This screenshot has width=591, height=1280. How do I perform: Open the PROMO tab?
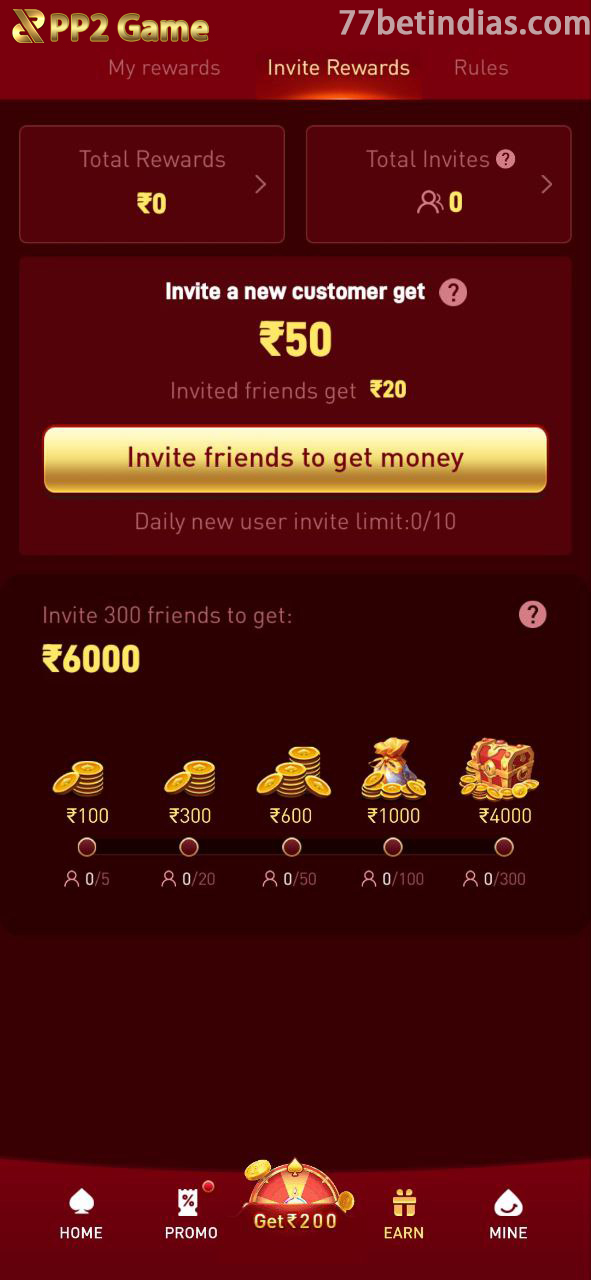[191, 1214]
